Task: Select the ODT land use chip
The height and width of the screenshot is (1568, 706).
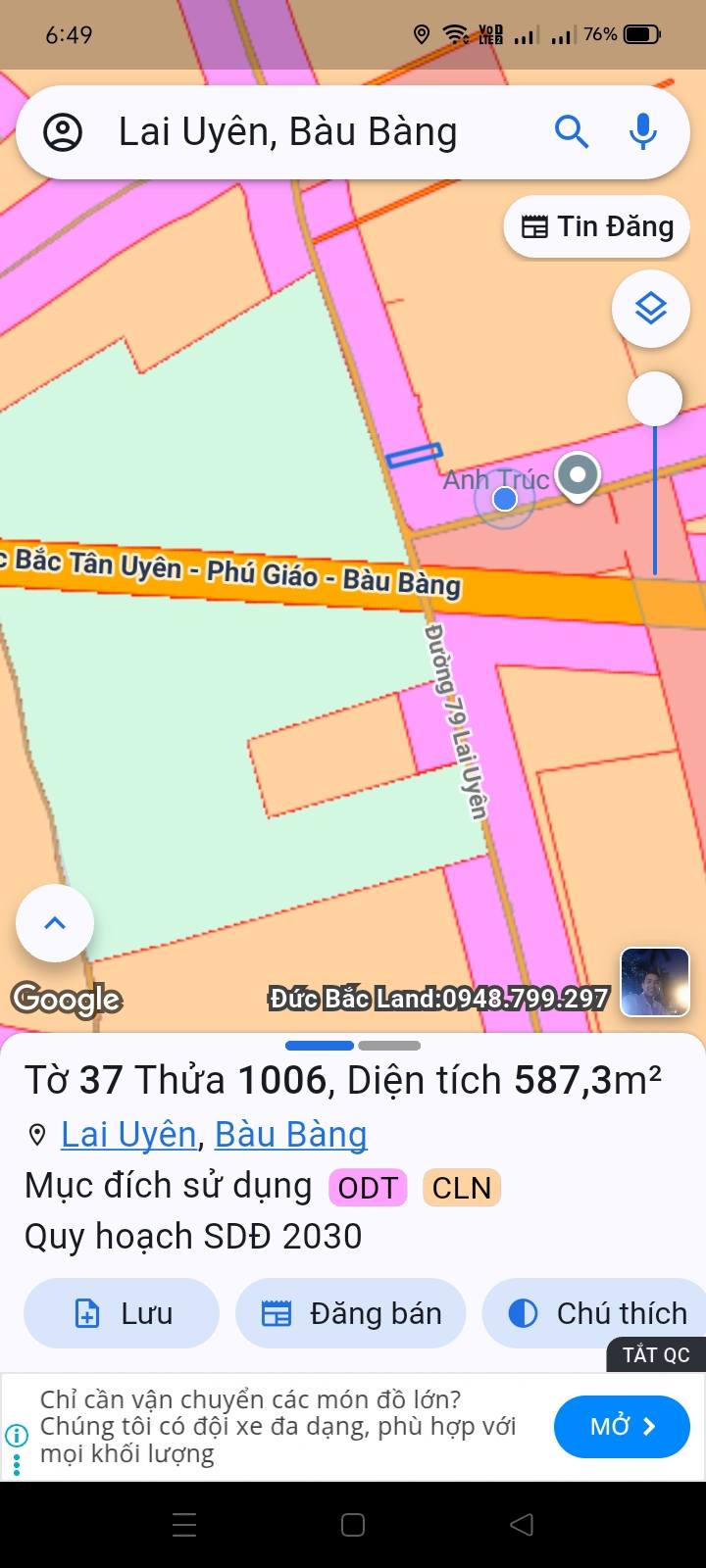Action: (368, 1188)
